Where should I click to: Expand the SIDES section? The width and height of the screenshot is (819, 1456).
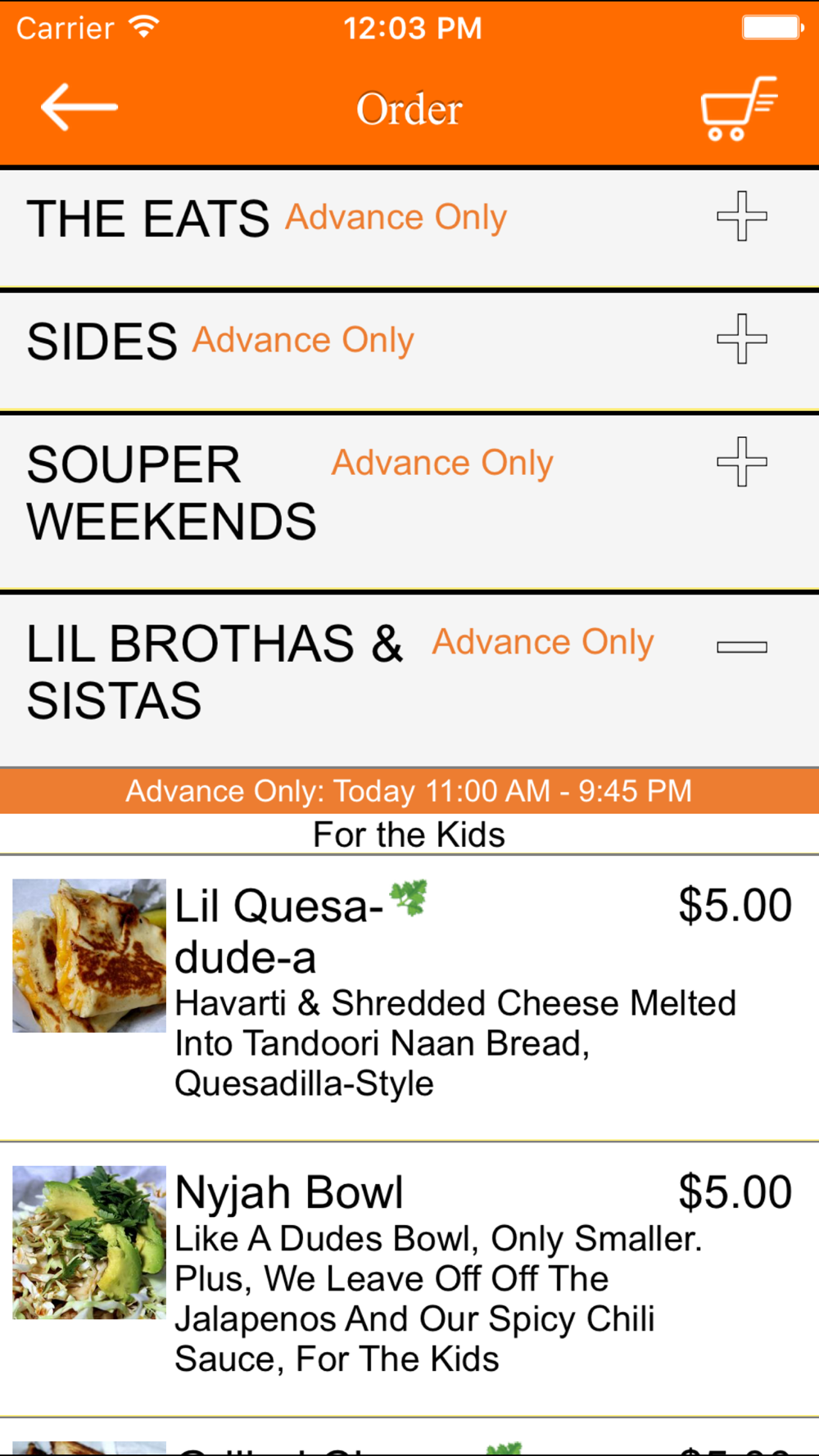[742, 339]
